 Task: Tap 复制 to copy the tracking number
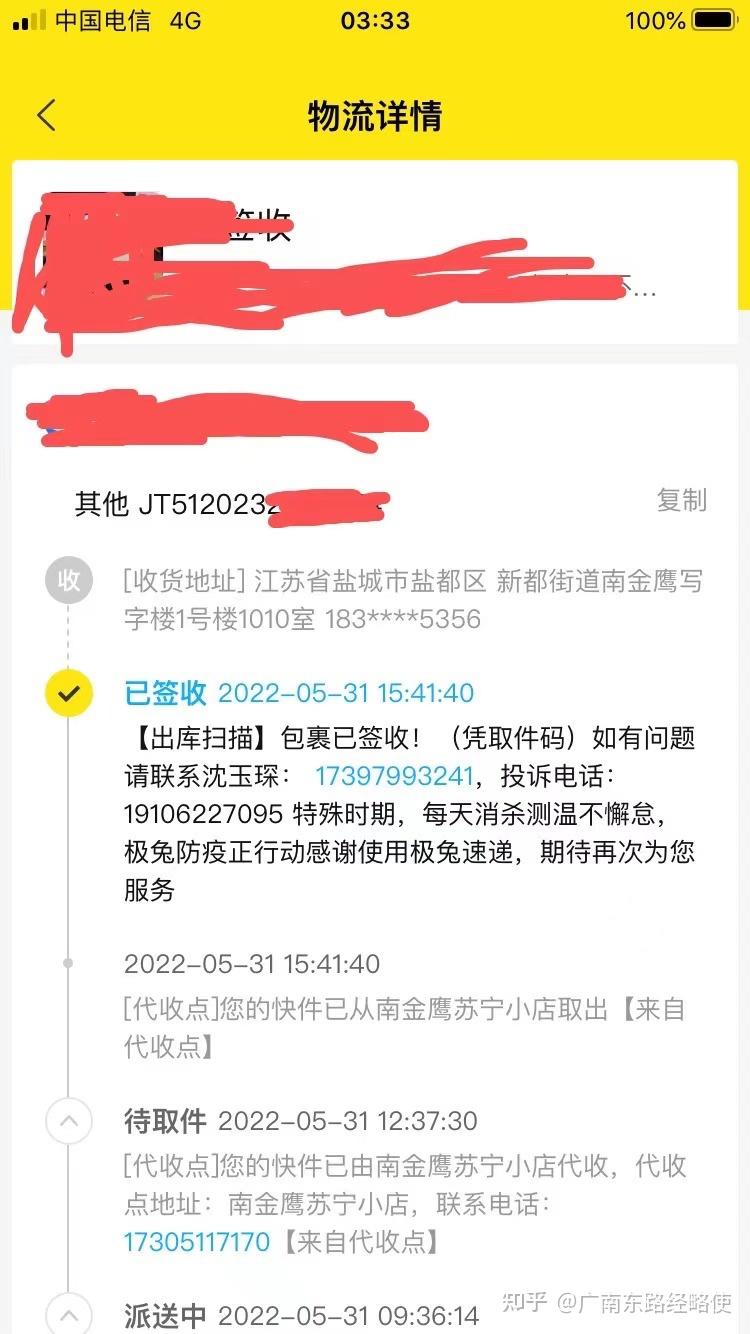coord(681,501)
